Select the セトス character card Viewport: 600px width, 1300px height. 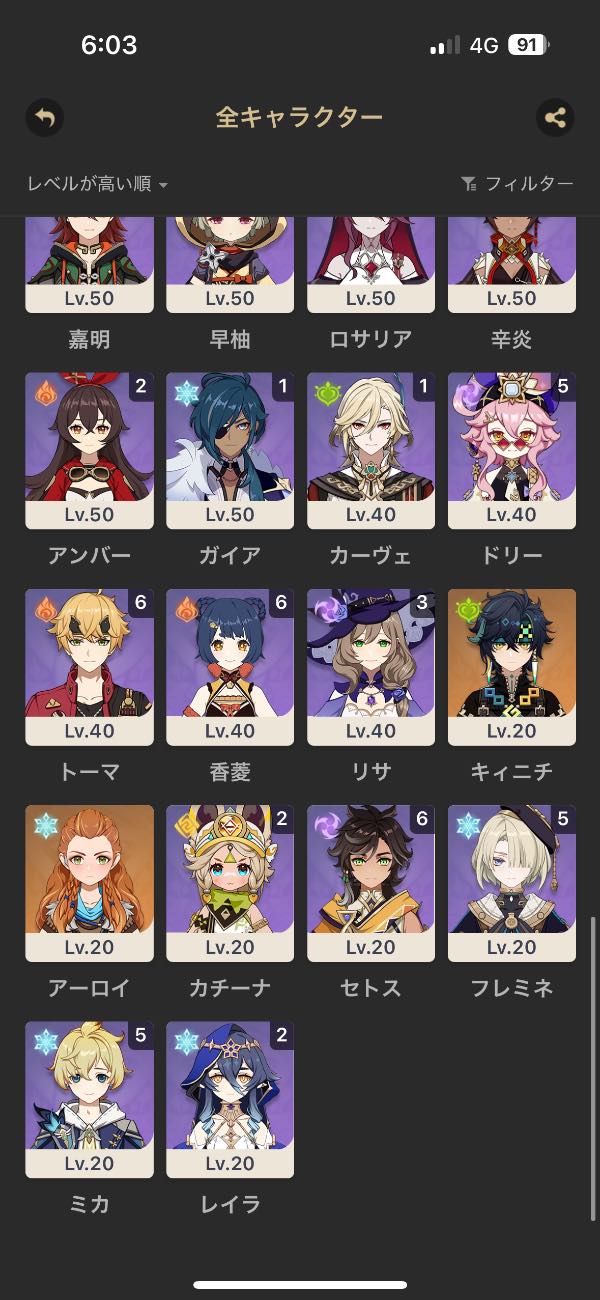coord(371,882)
